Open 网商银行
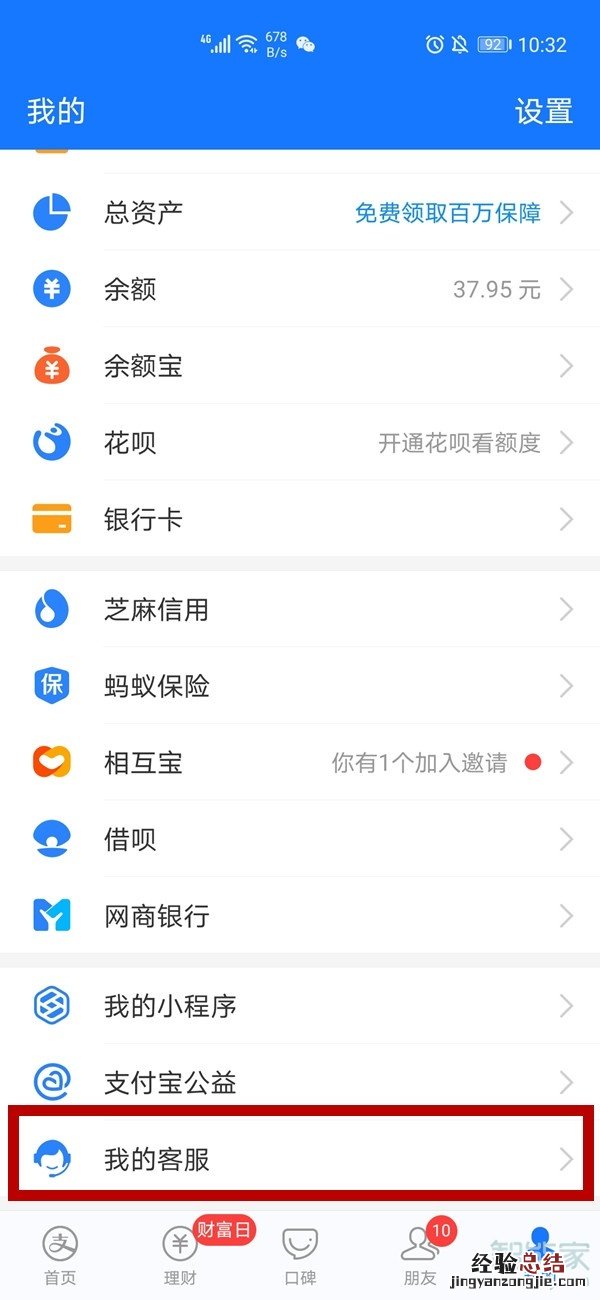 [300, 916]
